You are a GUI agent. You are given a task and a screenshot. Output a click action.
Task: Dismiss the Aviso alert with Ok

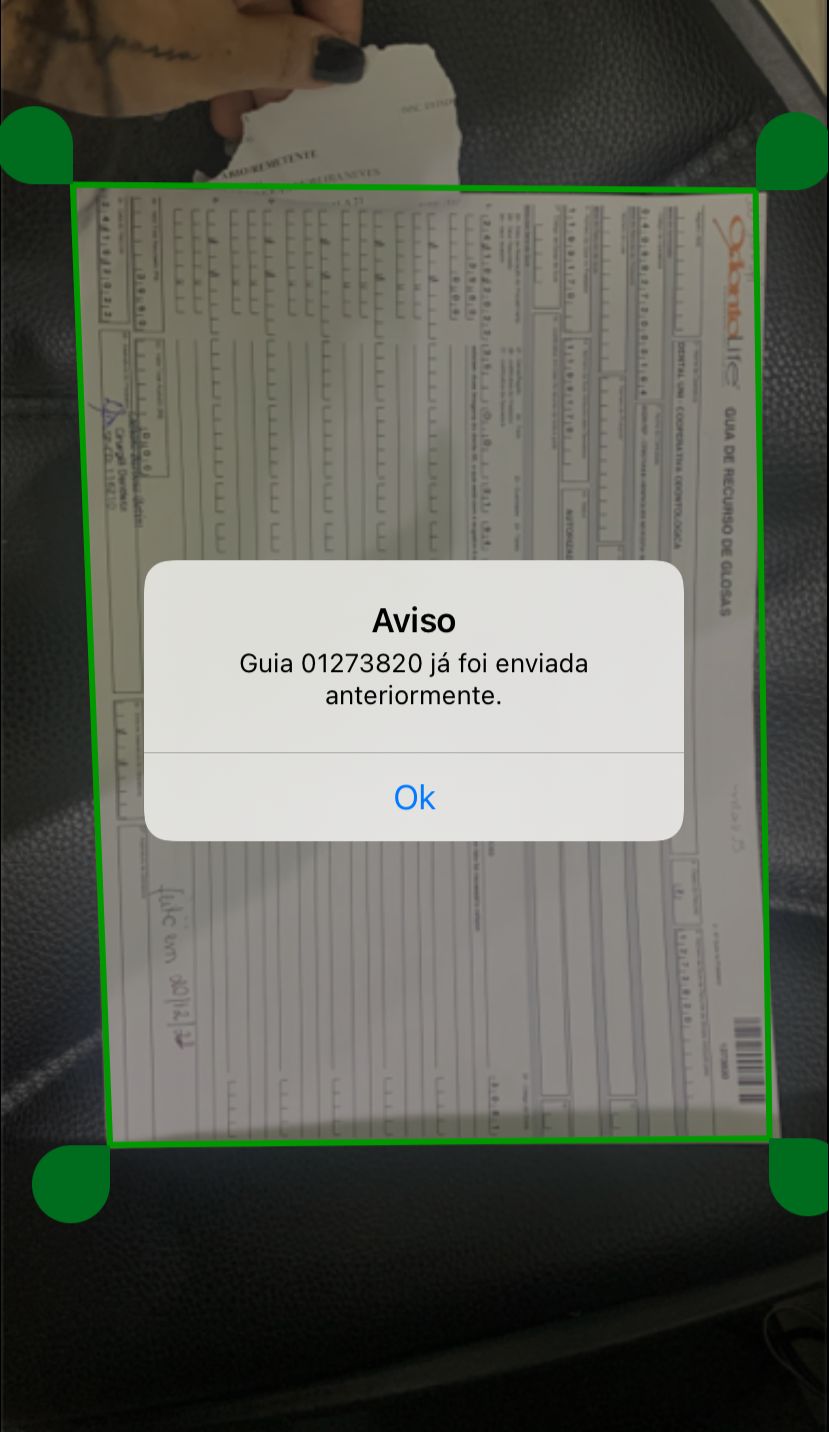point(414,797)
